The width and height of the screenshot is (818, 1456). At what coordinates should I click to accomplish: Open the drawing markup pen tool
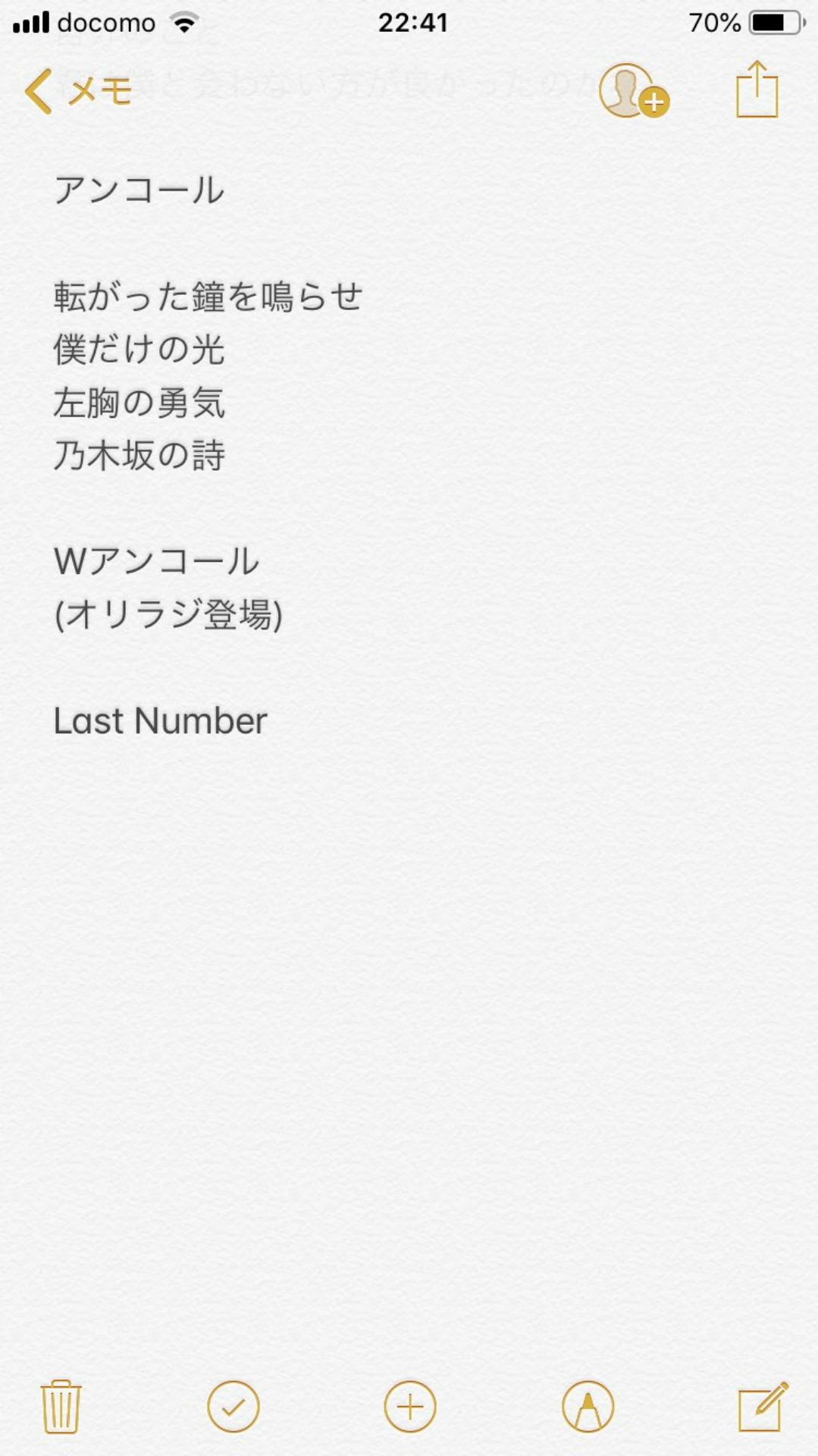[588, 1406]
